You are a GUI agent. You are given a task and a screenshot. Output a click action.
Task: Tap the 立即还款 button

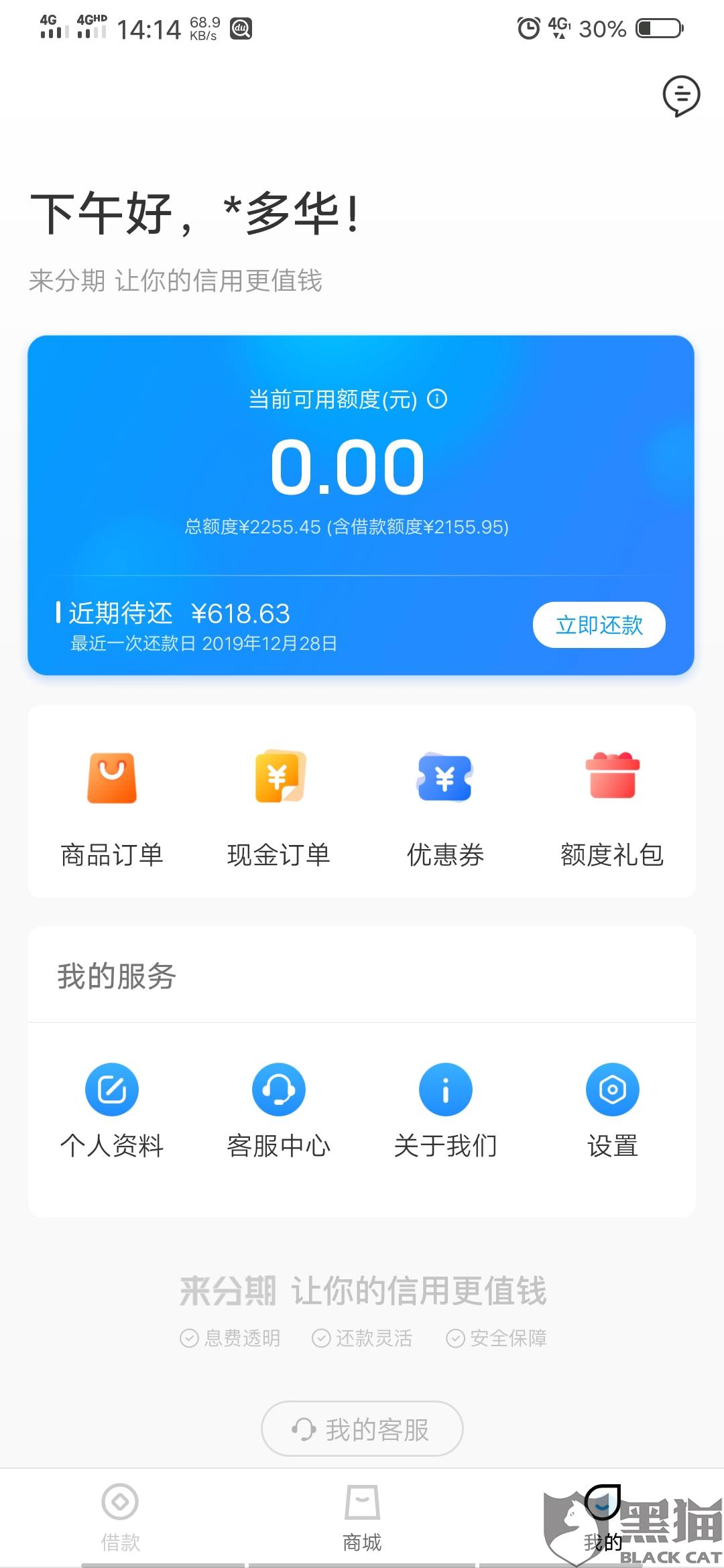click(x=599, y=625)
